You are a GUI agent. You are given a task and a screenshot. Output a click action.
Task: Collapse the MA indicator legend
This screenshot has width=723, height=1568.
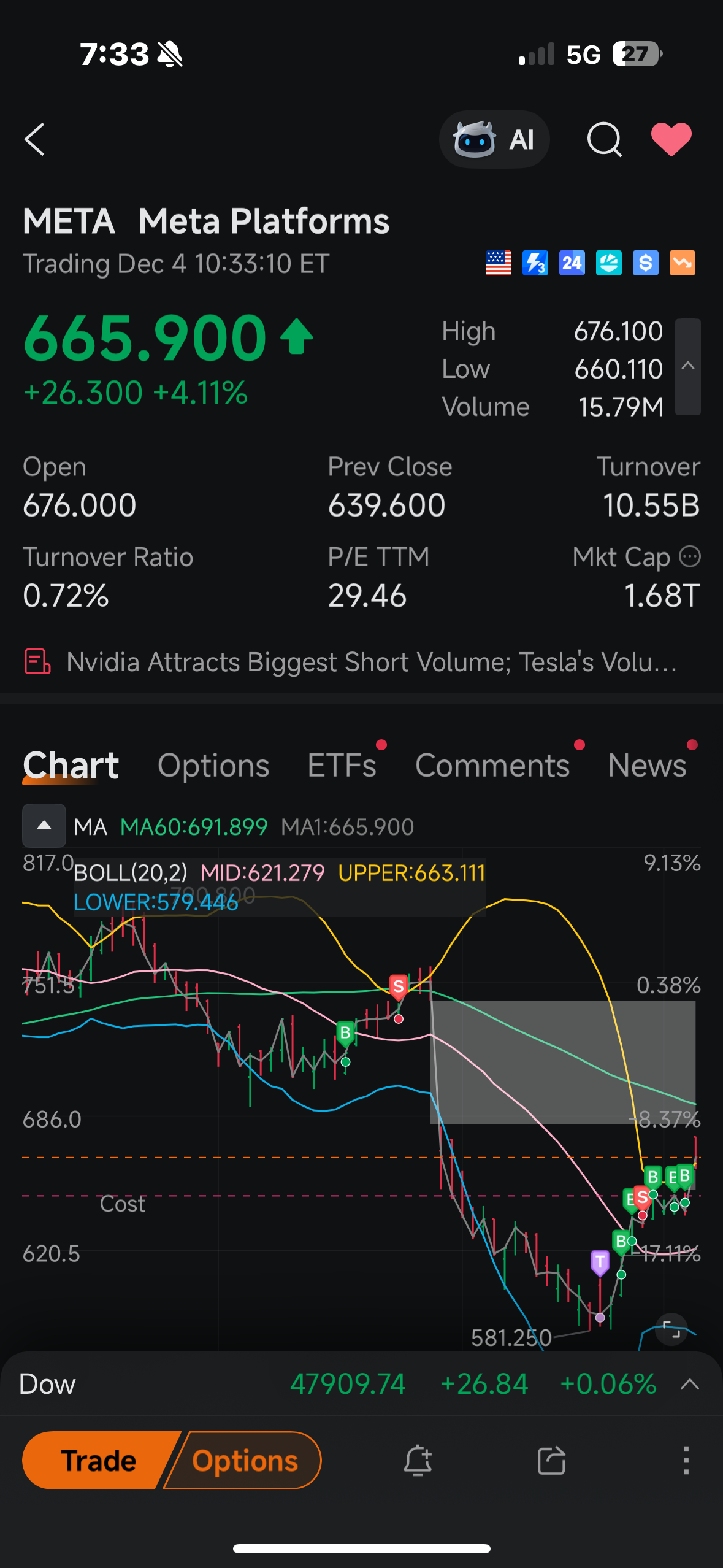44,826
